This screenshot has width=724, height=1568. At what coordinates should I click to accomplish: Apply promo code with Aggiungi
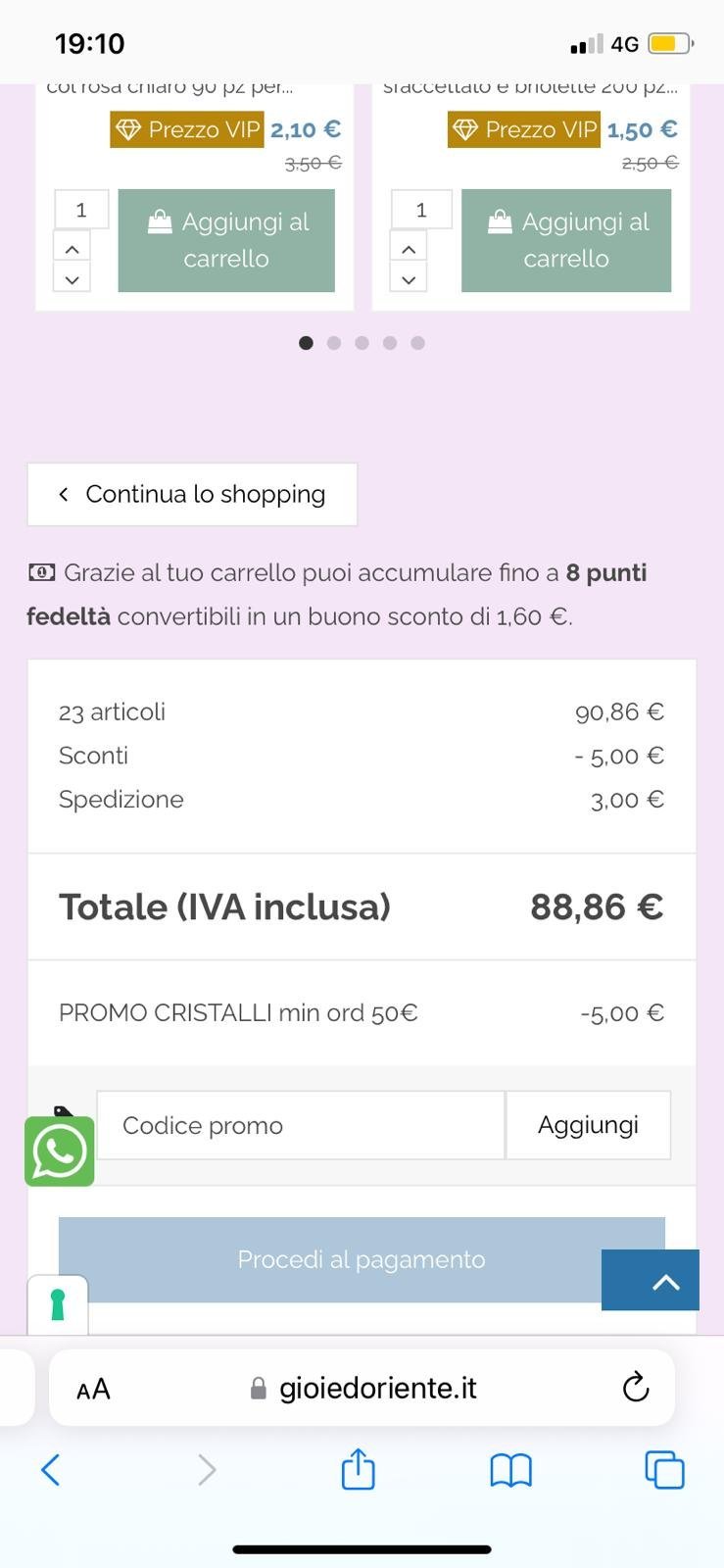(x=588, y=1125)
